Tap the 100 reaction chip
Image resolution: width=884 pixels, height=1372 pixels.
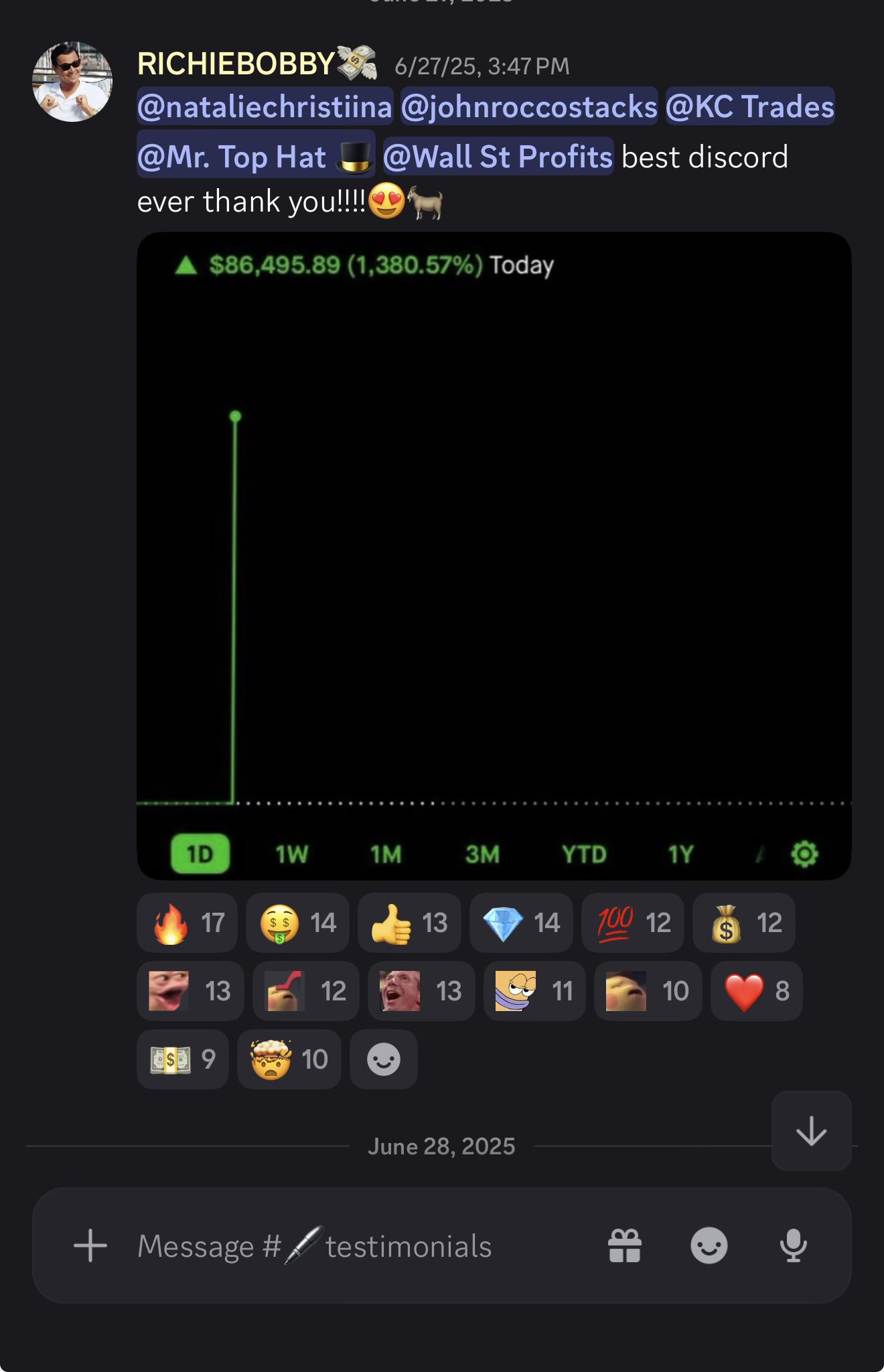tap(633, 923)
